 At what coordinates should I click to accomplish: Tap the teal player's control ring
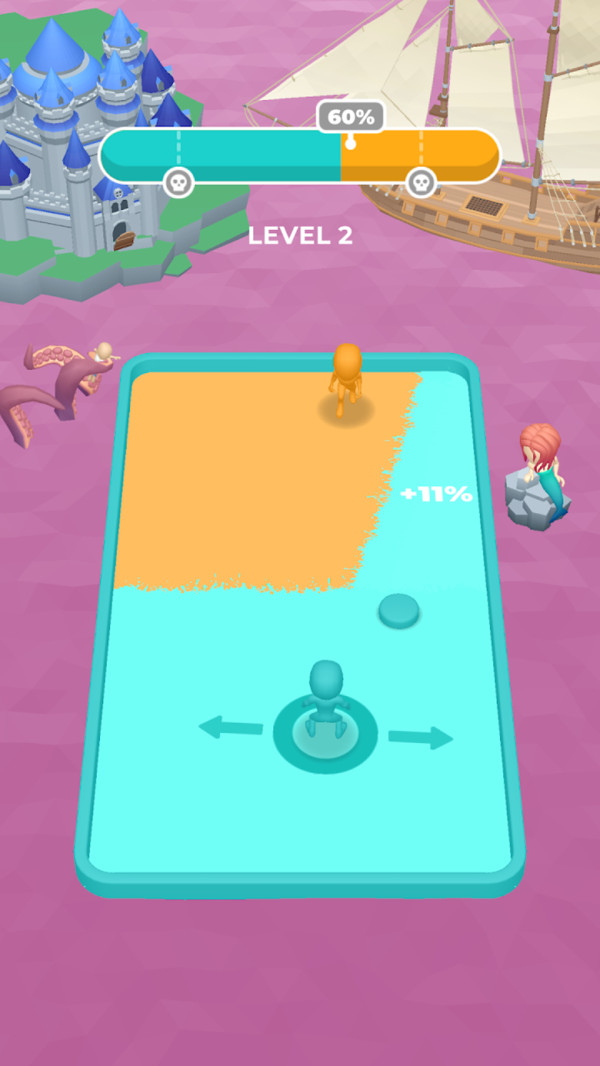point(325,736)
